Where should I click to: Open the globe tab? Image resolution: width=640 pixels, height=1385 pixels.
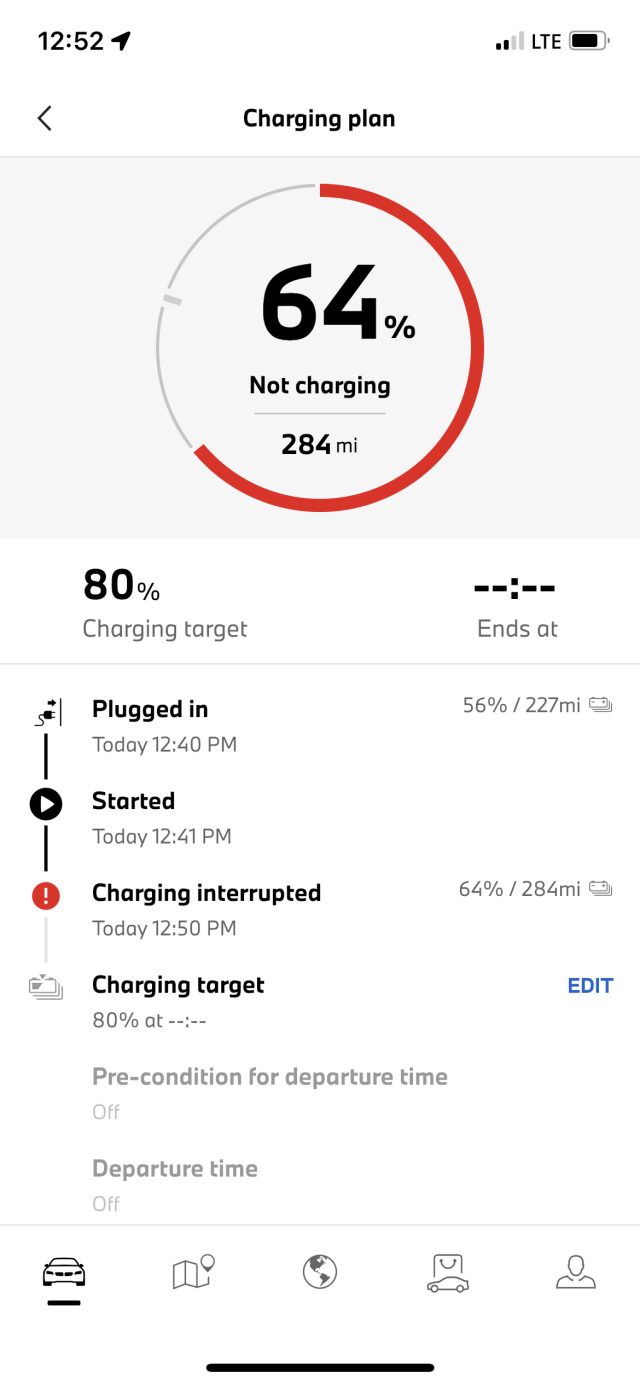pyautogui.click(x=320, y=1273)
